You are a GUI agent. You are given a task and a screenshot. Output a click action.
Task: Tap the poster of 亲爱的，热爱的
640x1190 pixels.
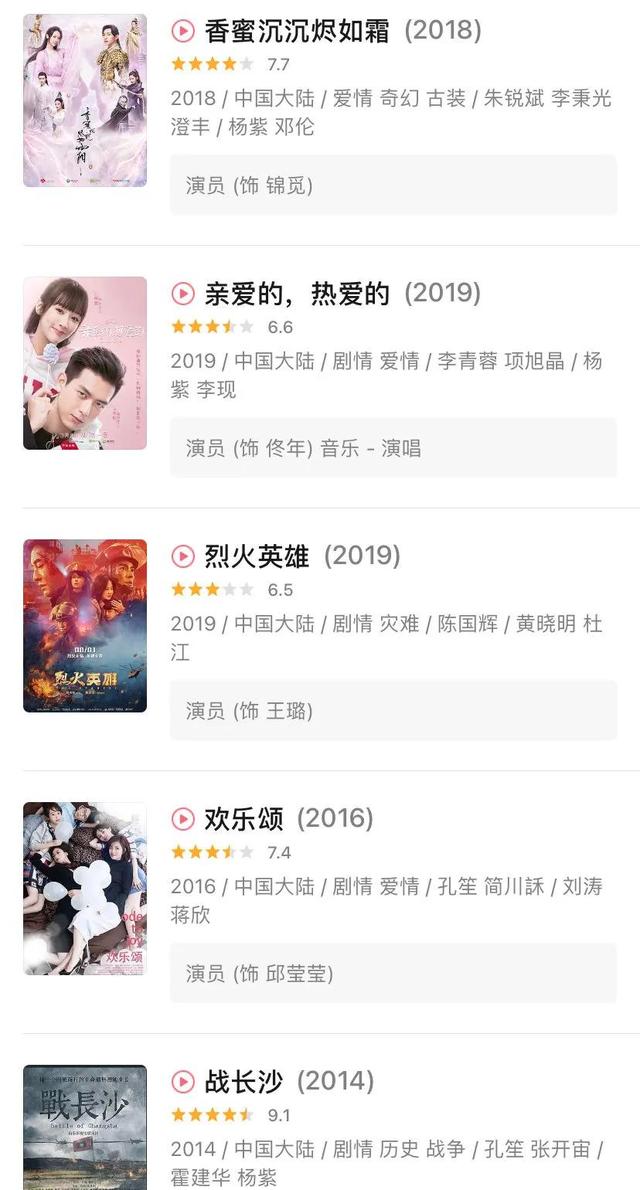tap(85, 363)
